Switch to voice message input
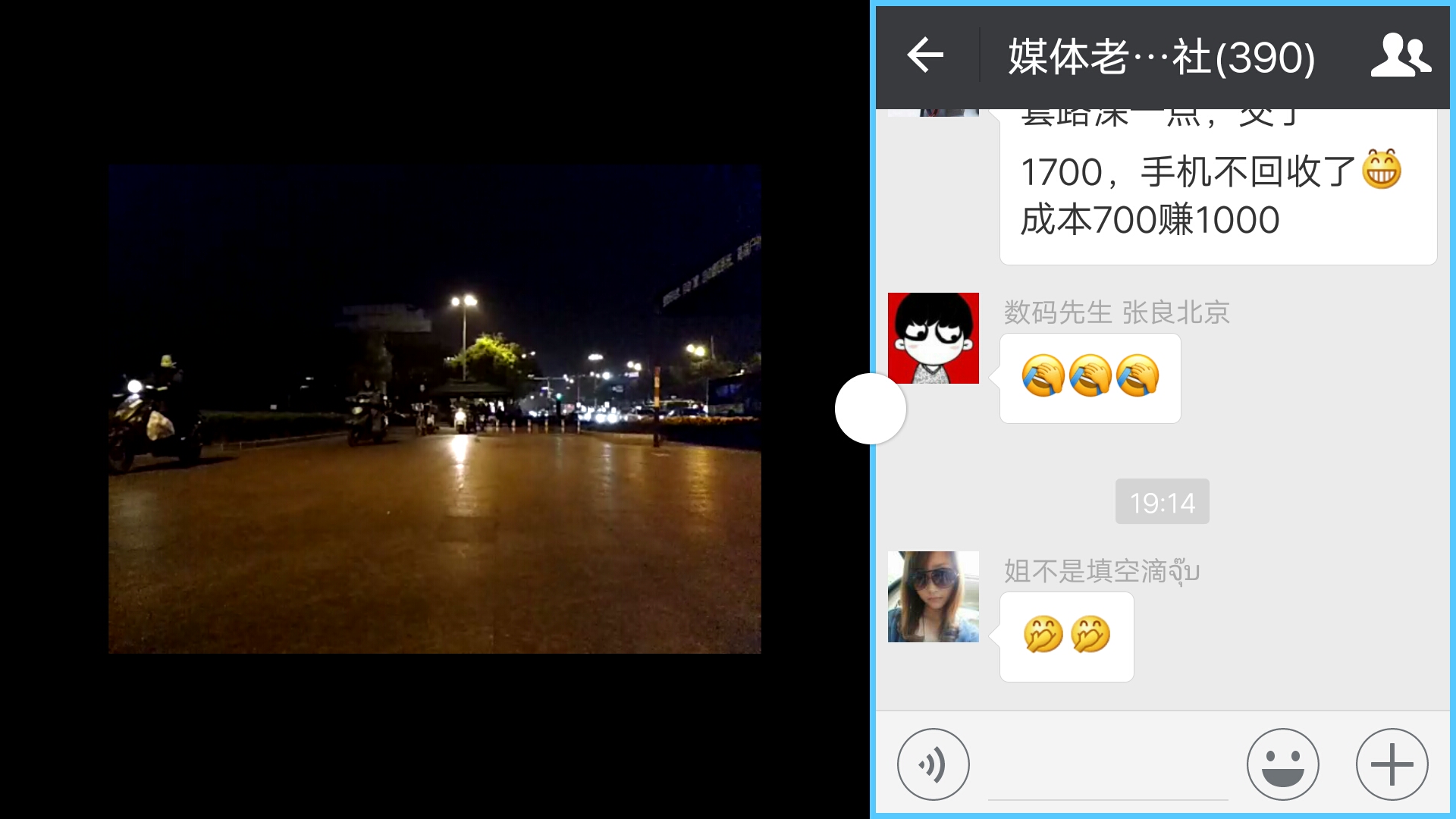The width and height of the screenshot is (1456, 819). pos(933,764)
